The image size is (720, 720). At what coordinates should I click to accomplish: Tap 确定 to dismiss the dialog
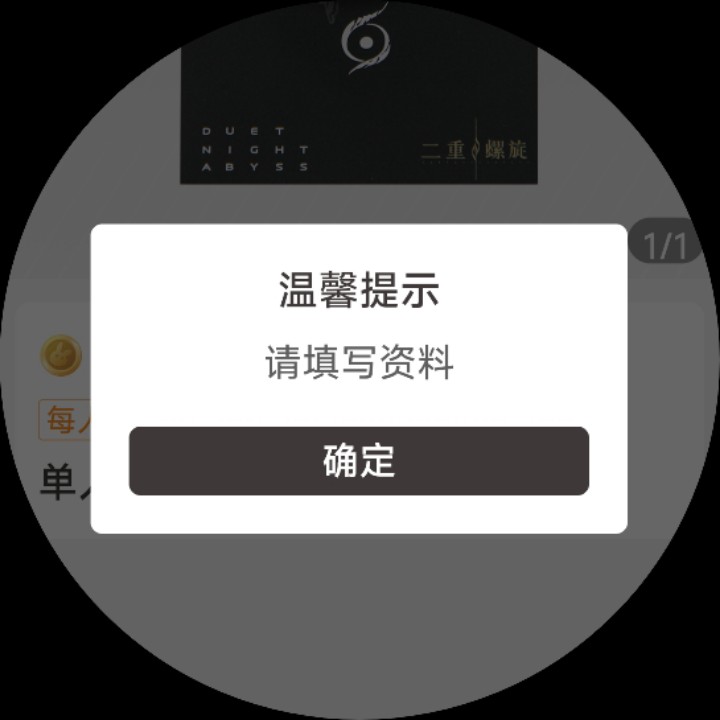(x=359, y=461)
